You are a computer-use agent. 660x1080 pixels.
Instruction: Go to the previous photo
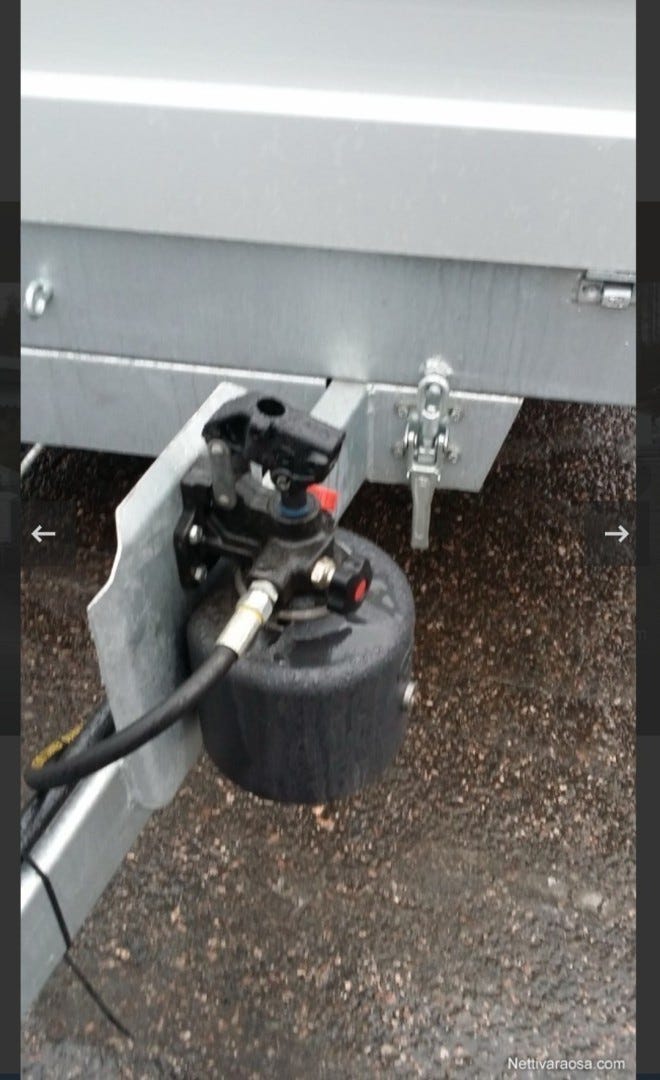coord(43,534)
